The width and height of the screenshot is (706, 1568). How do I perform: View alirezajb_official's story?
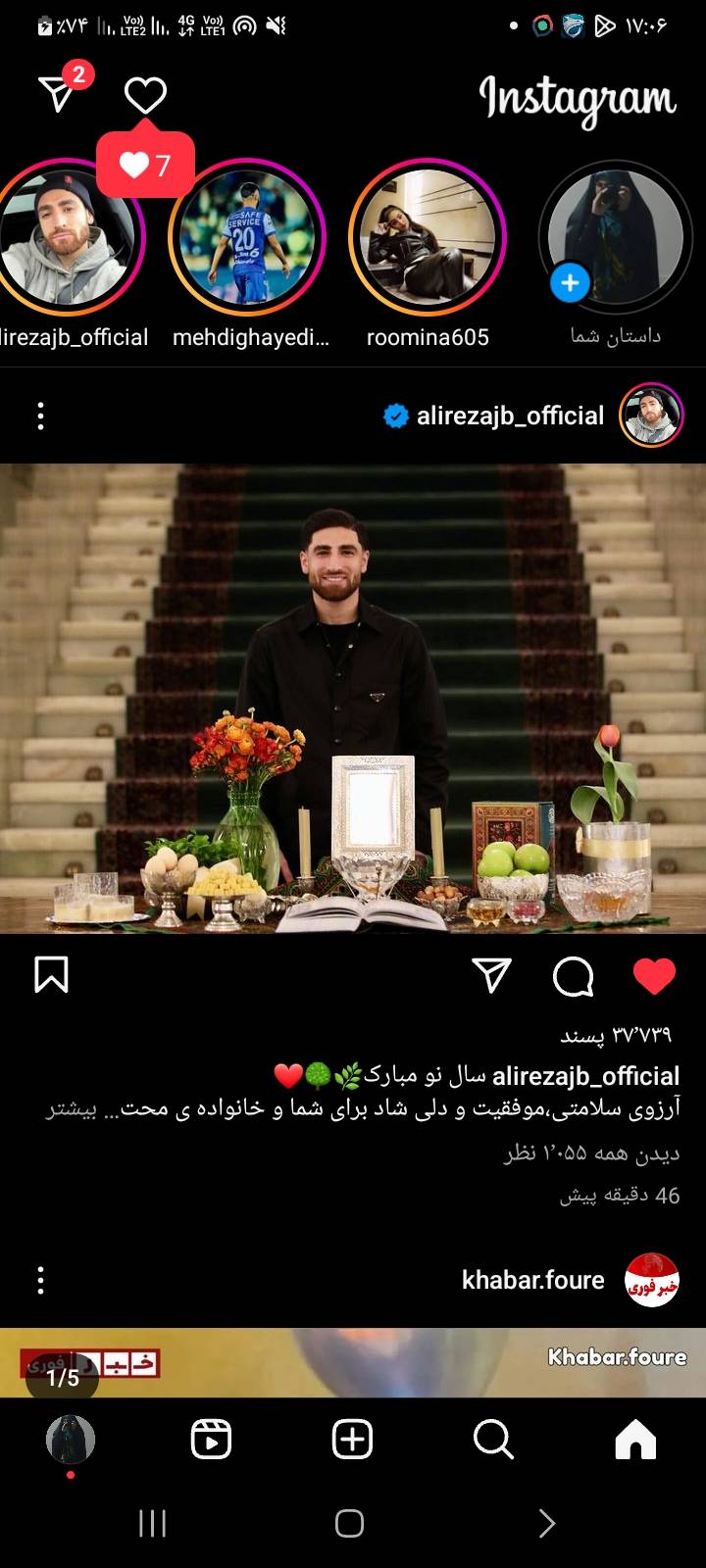tap(69, 238)
